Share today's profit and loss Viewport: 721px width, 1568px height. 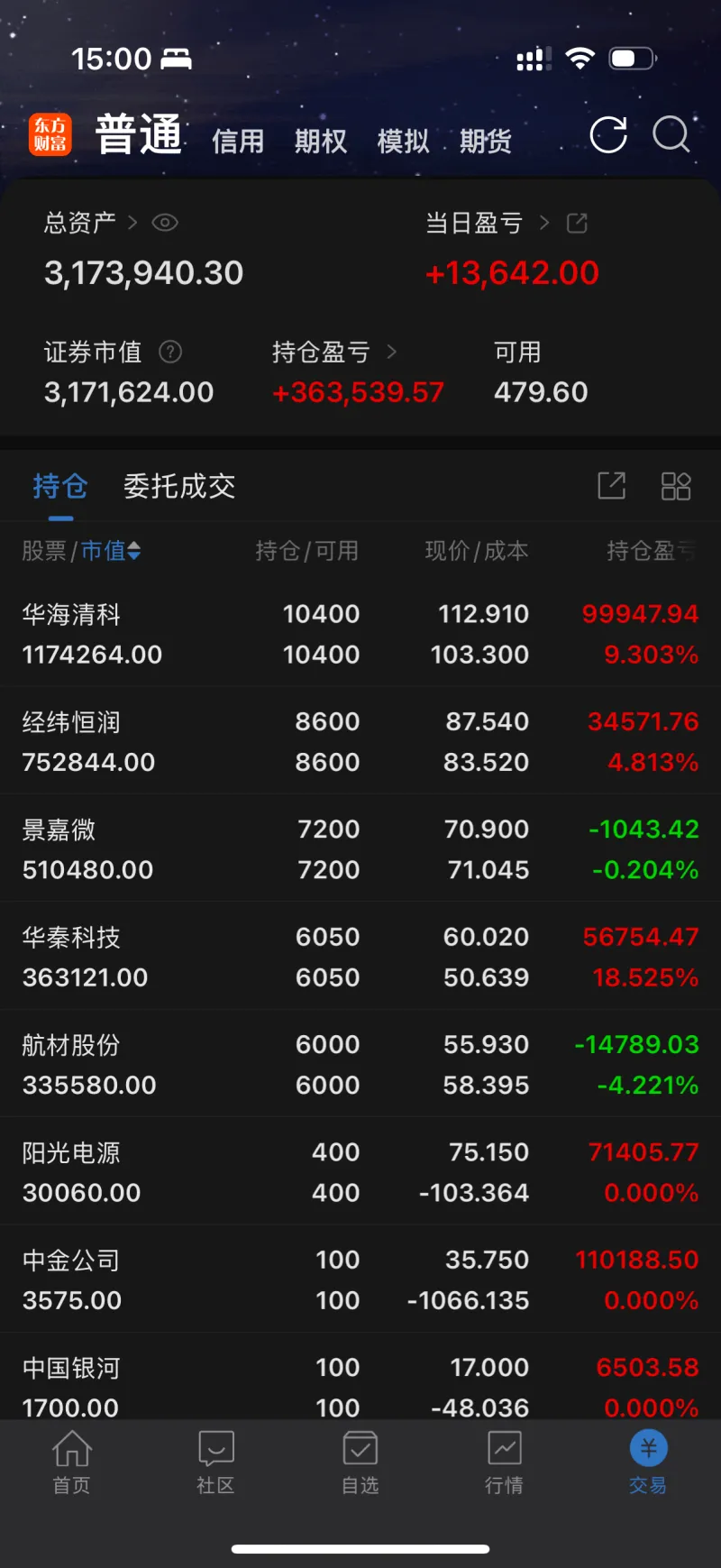(x=577, y=223)
